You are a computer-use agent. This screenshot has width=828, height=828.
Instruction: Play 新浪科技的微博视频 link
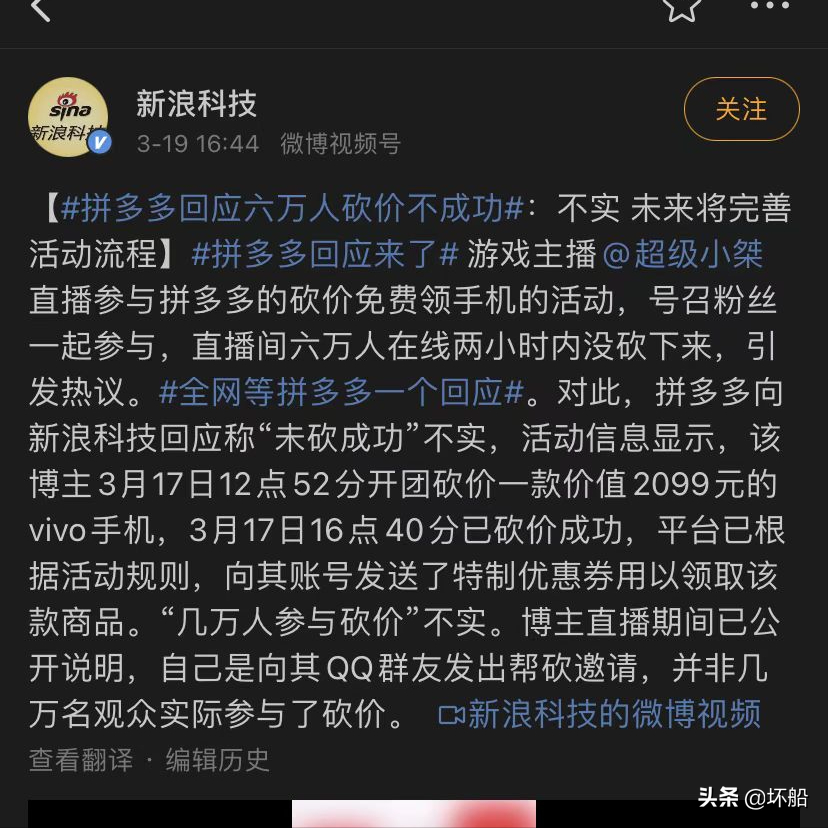600,713
